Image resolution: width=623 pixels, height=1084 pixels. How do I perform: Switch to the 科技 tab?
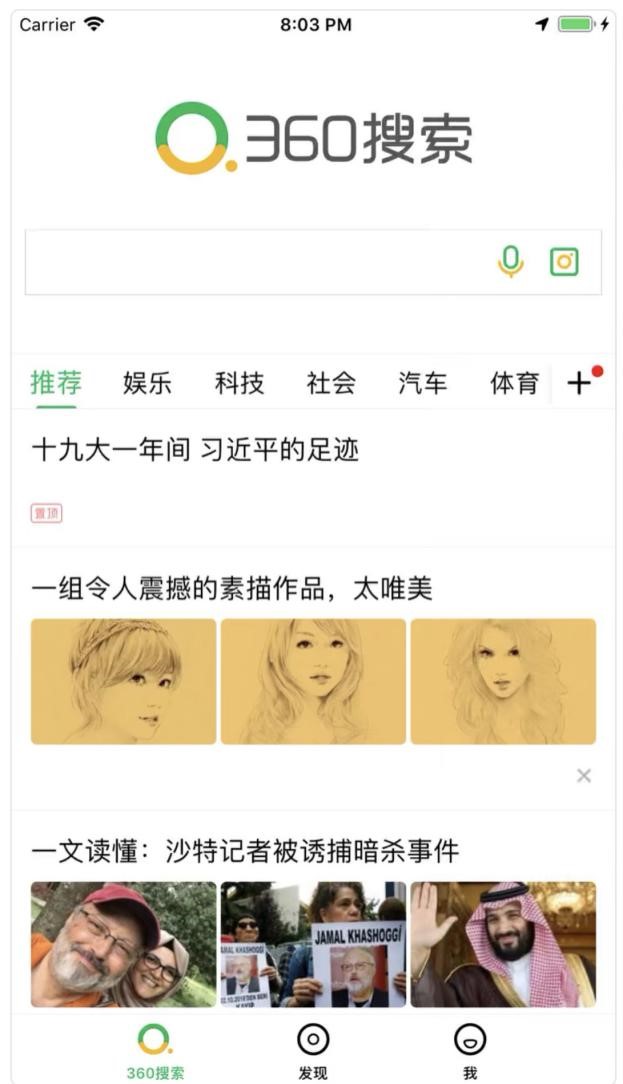[239, 383]
